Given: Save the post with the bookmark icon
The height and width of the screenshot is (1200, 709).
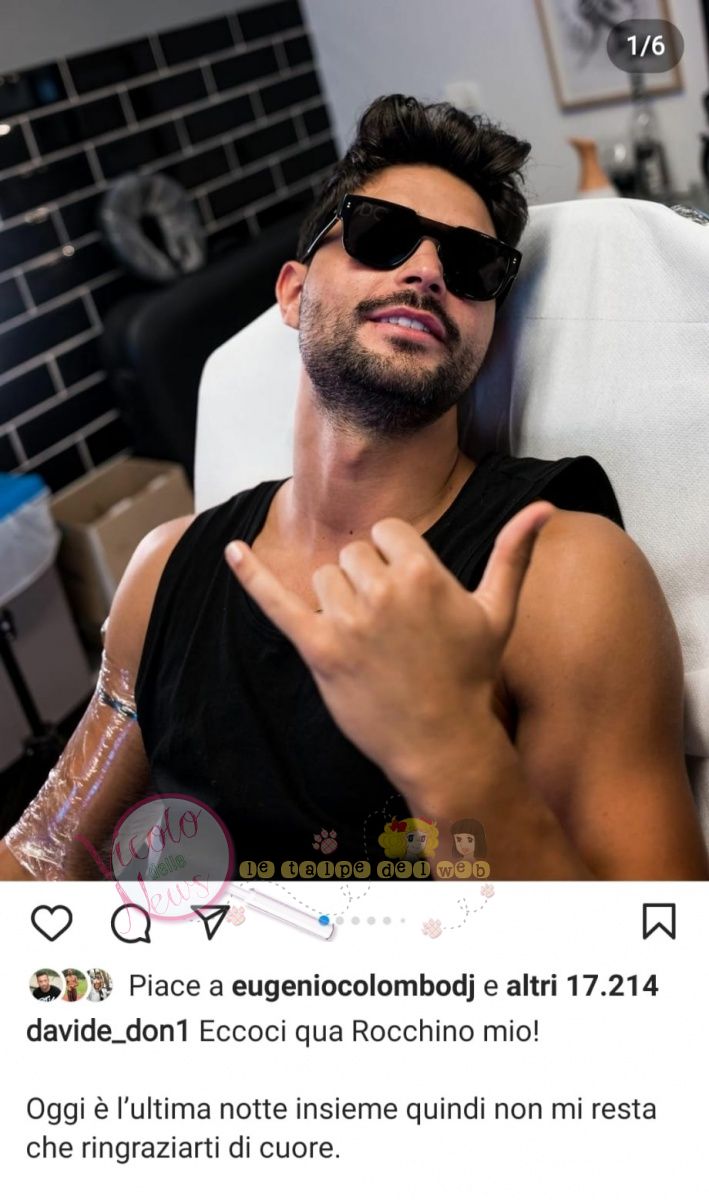Looking at the screenshot, I should pos(658,921).
